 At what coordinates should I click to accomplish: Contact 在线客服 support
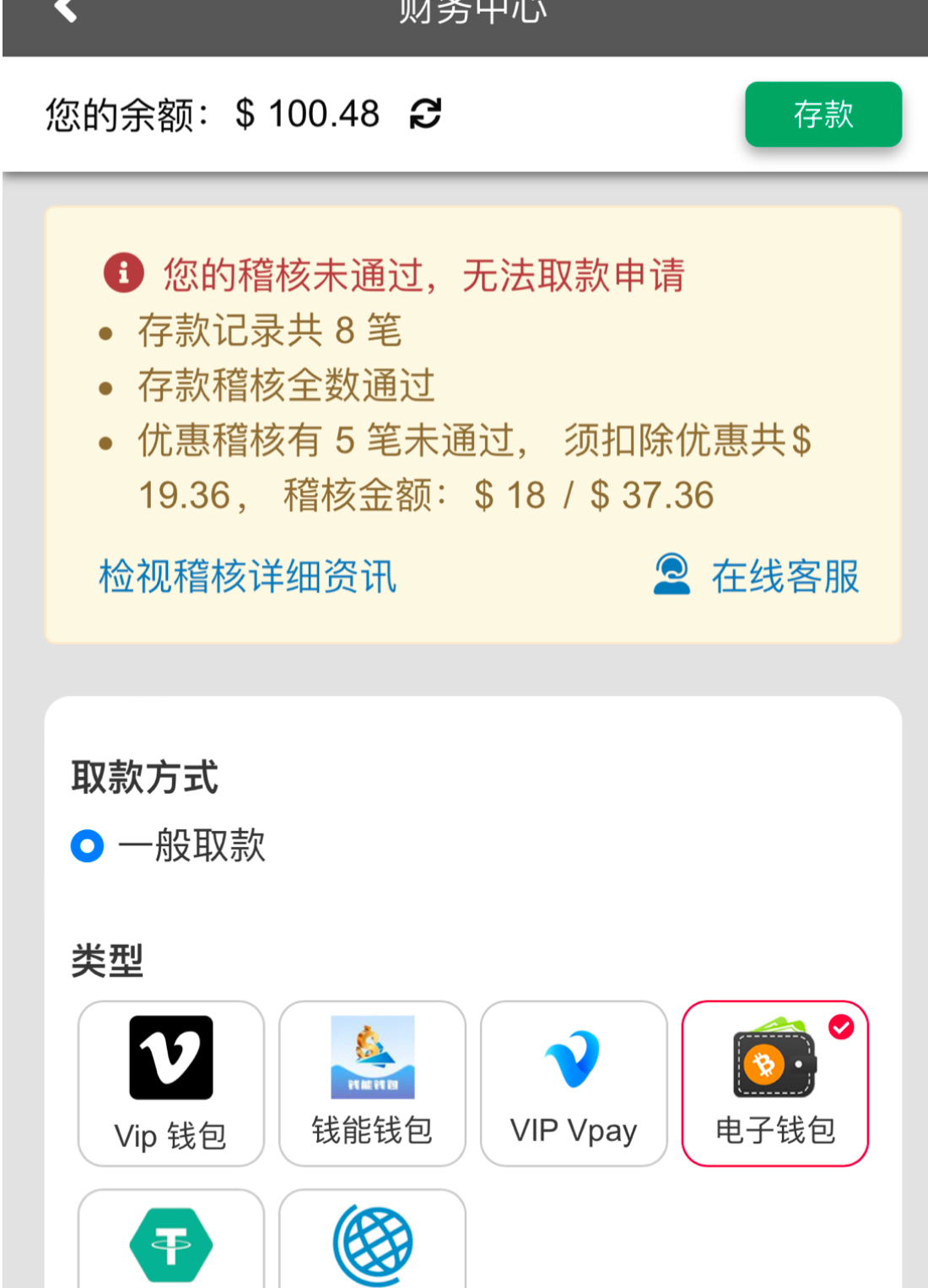[x=757, y=577]
